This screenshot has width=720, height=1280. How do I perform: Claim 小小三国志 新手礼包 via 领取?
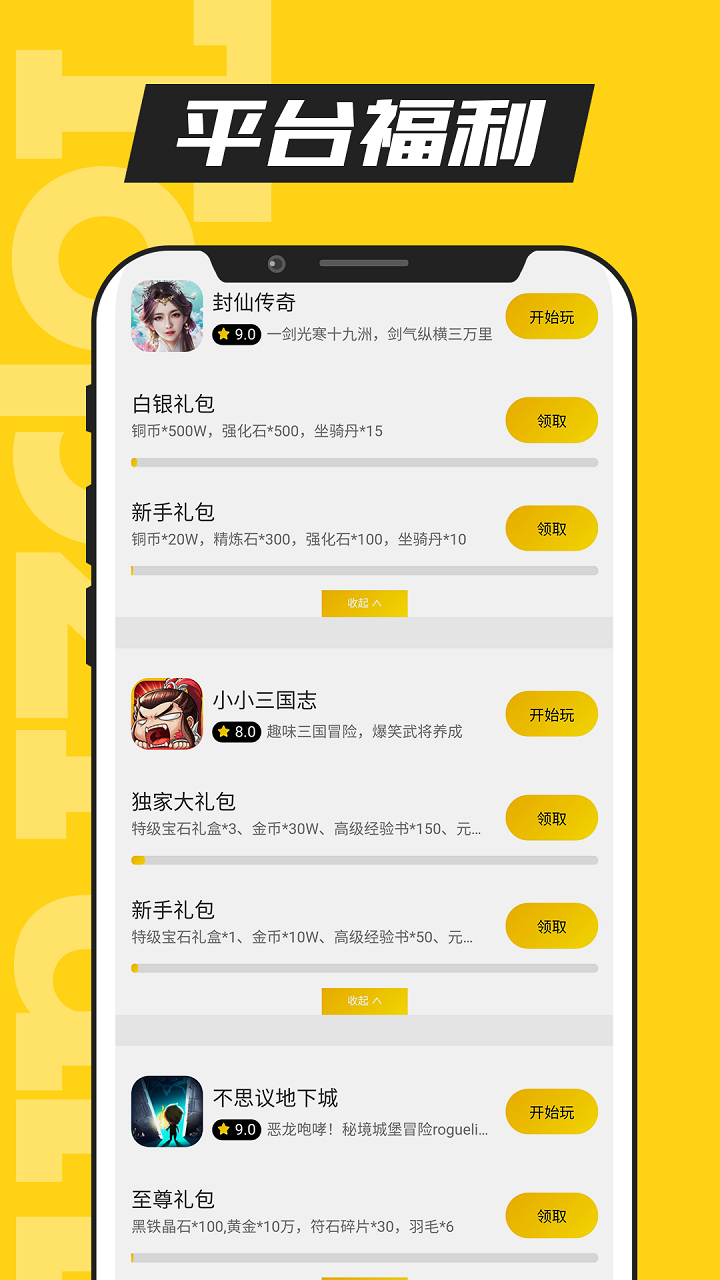pyautogui.click(x=551, y=925)
